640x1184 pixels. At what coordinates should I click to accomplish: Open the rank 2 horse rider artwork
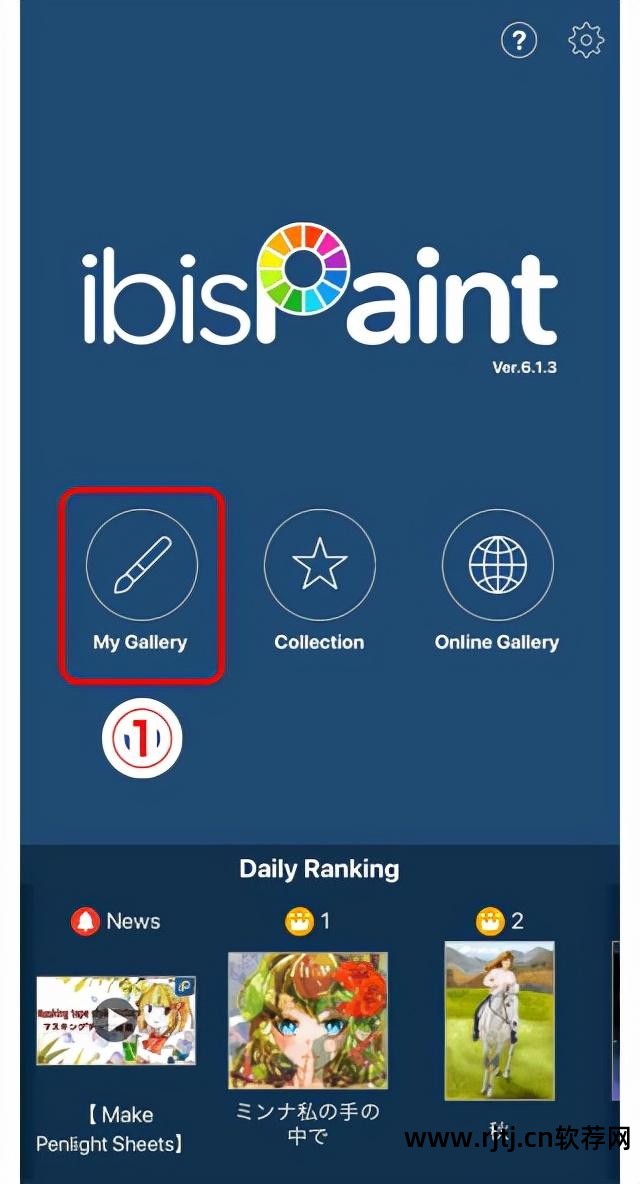point(499,1020)
